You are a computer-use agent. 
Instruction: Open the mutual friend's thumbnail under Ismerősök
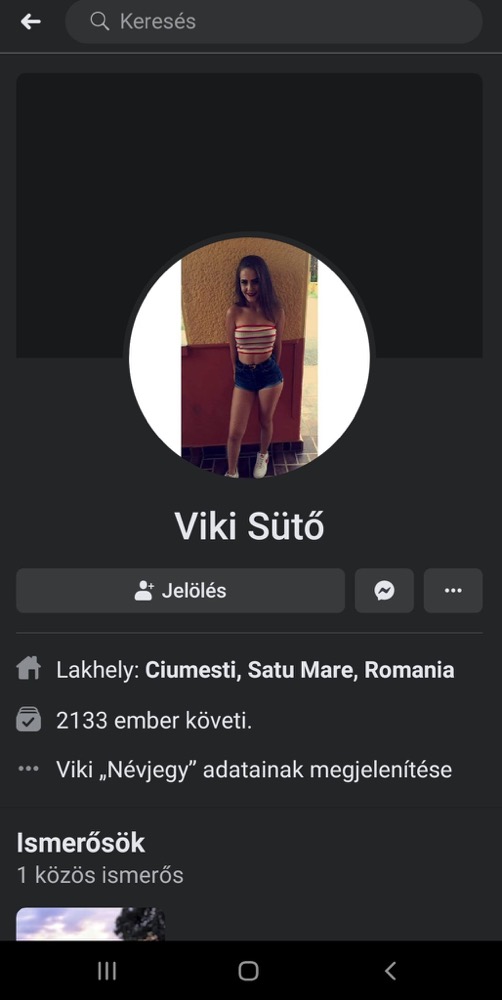[x=91, y=924]
